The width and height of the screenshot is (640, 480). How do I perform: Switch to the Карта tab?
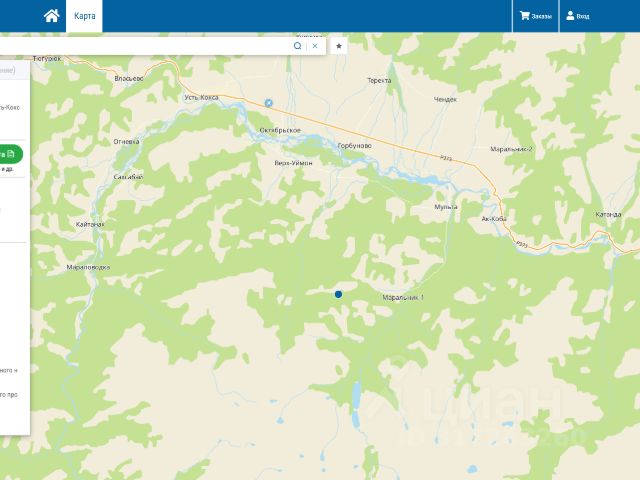click(85, 16)
